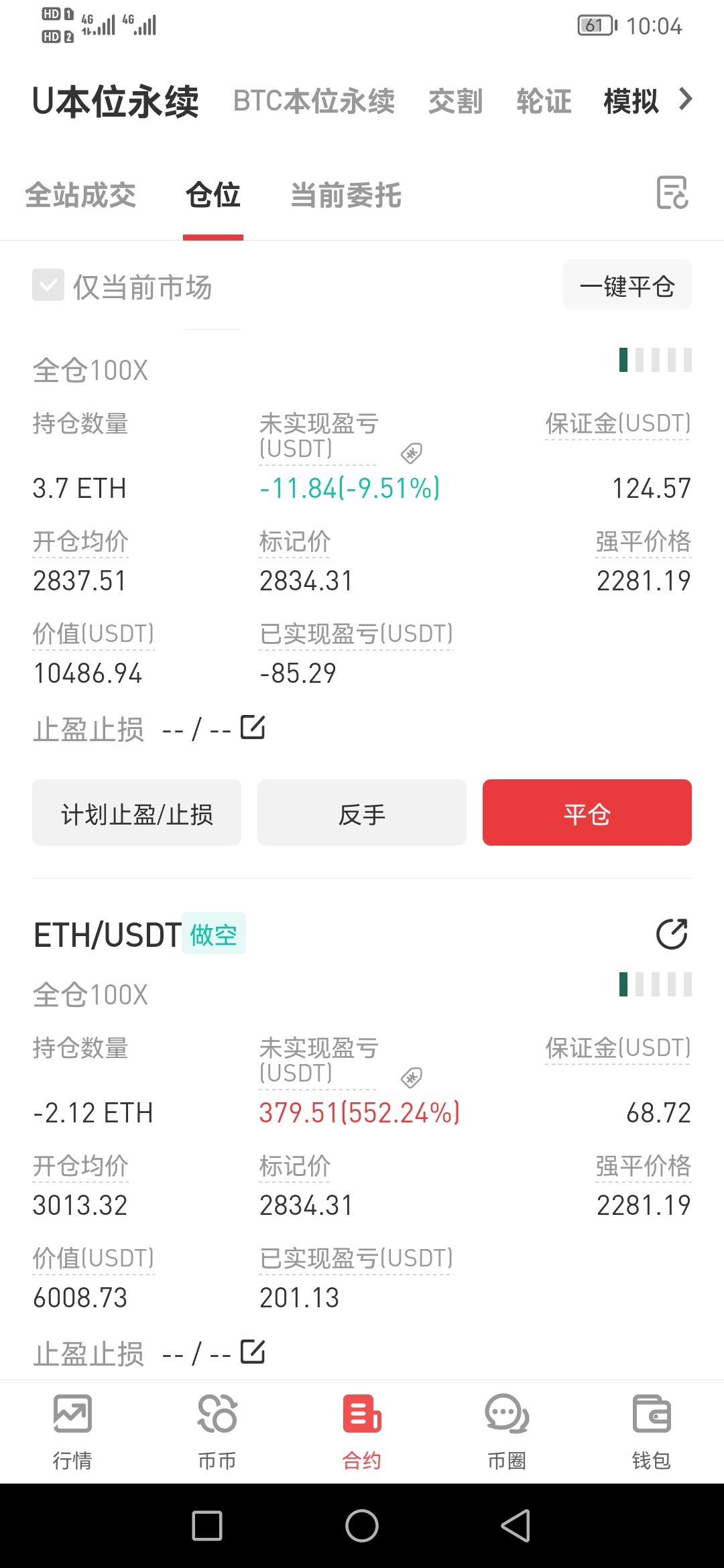Open 当前委托 orders tab
The width and height of the screenshot is (724, 1568).
click(x=346, y=196)
